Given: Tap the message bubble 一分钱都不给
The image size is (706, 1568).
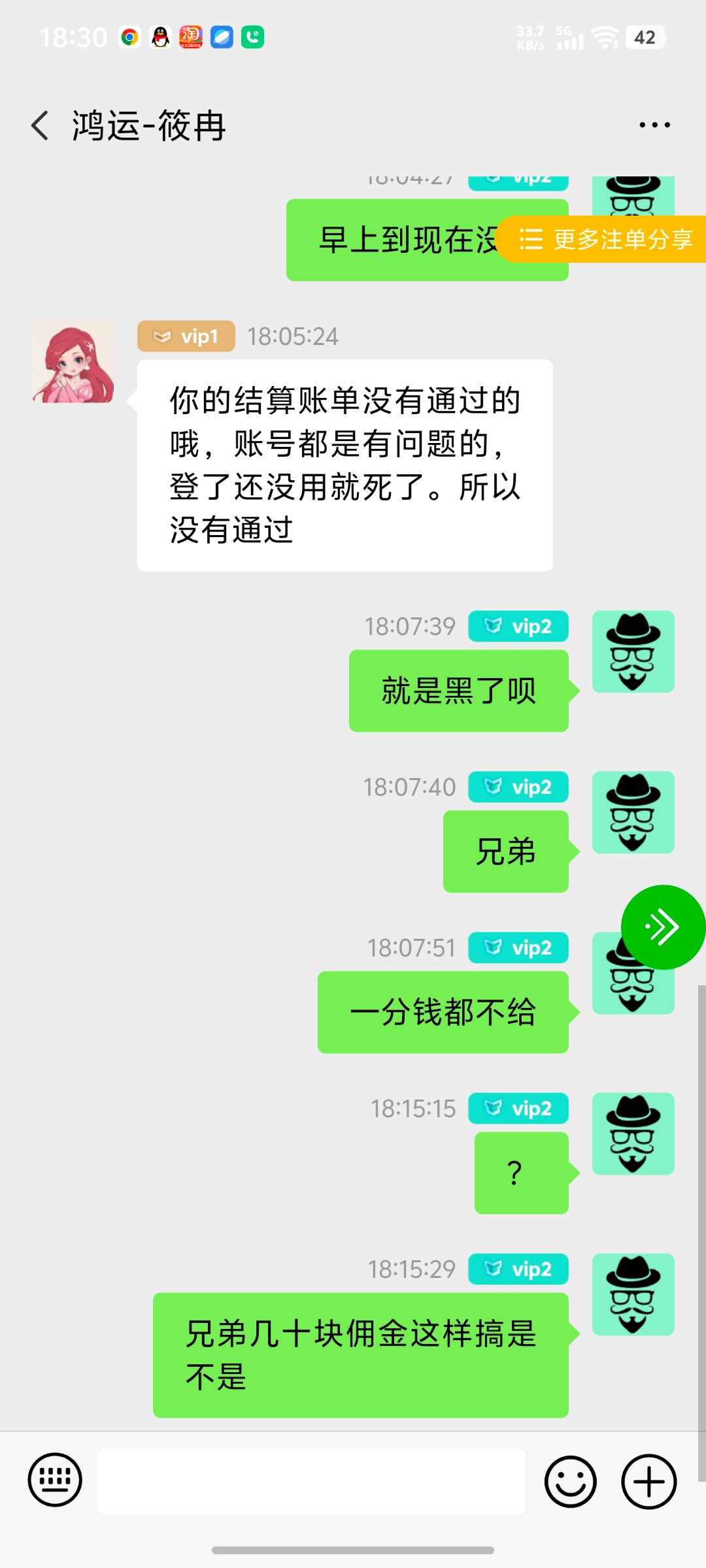Looking at the screenshot, I should pyautogui.click(x=443, y=1011).
